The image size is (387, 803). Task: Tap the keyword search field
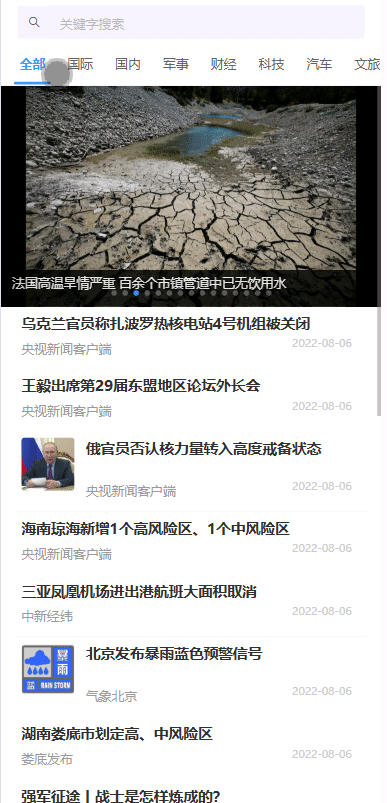[191, 23]
